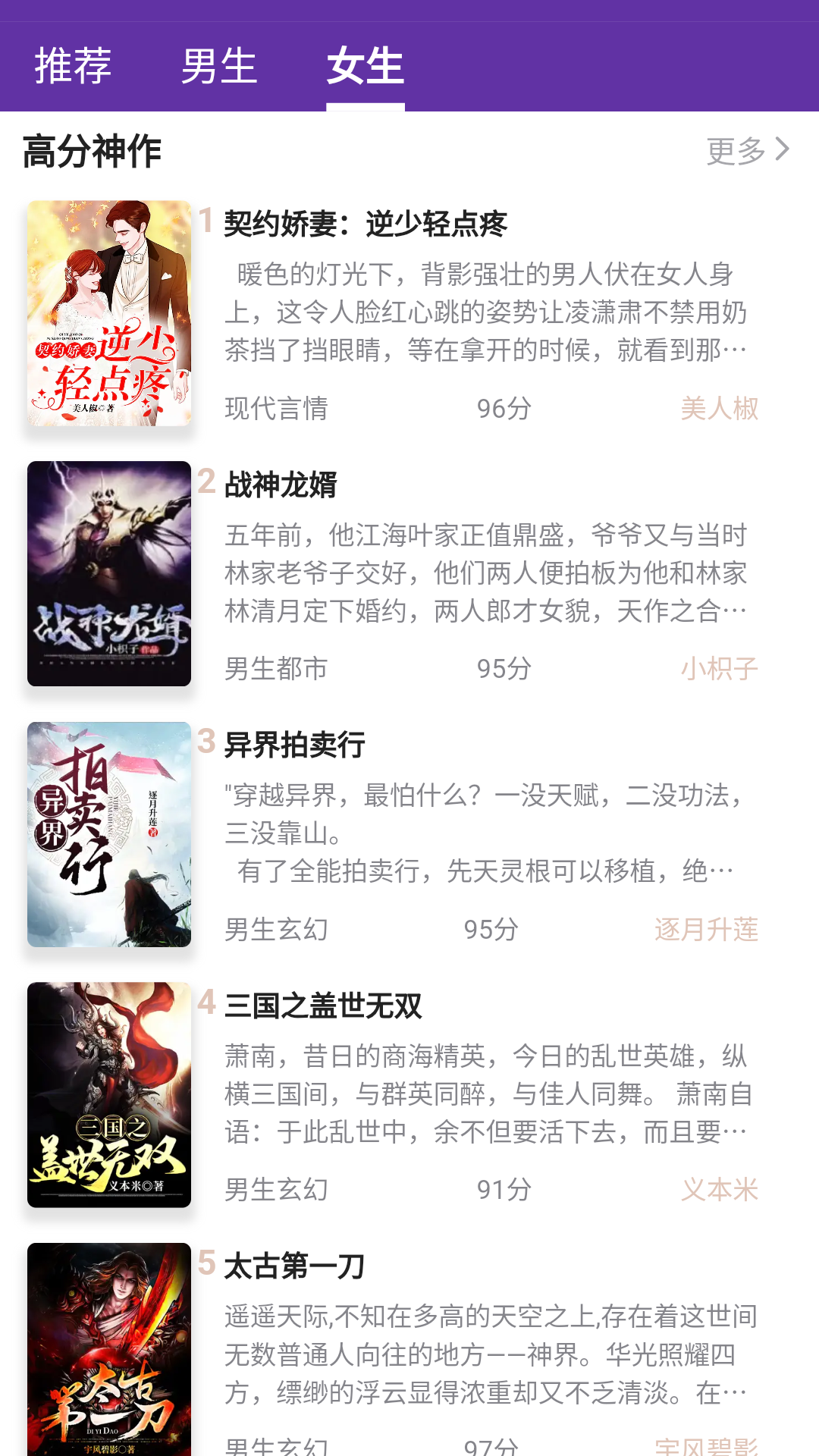Open 更多 for 高分神作
Image resolution: width=819 pixels, height=1456 pixels.
pos(748,150)
